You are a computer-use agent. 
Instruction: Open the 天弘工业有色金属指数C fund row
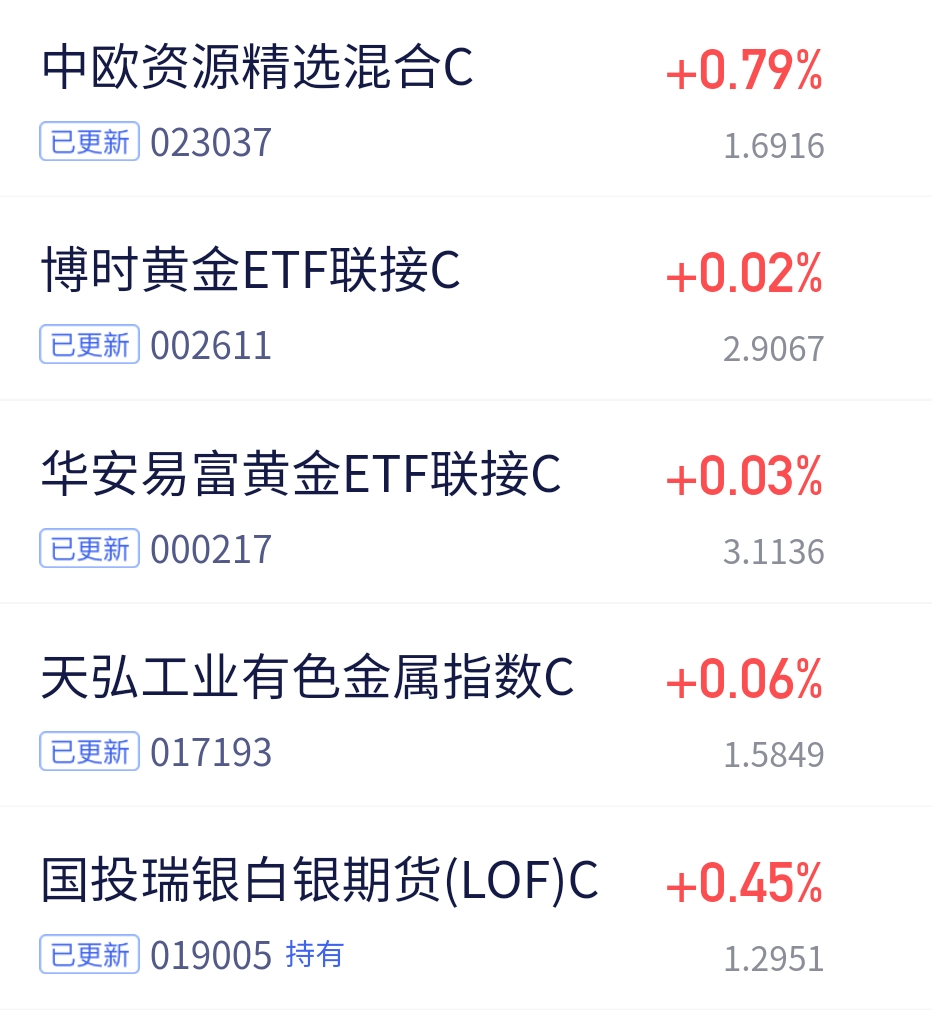click(x=466, y=705)
